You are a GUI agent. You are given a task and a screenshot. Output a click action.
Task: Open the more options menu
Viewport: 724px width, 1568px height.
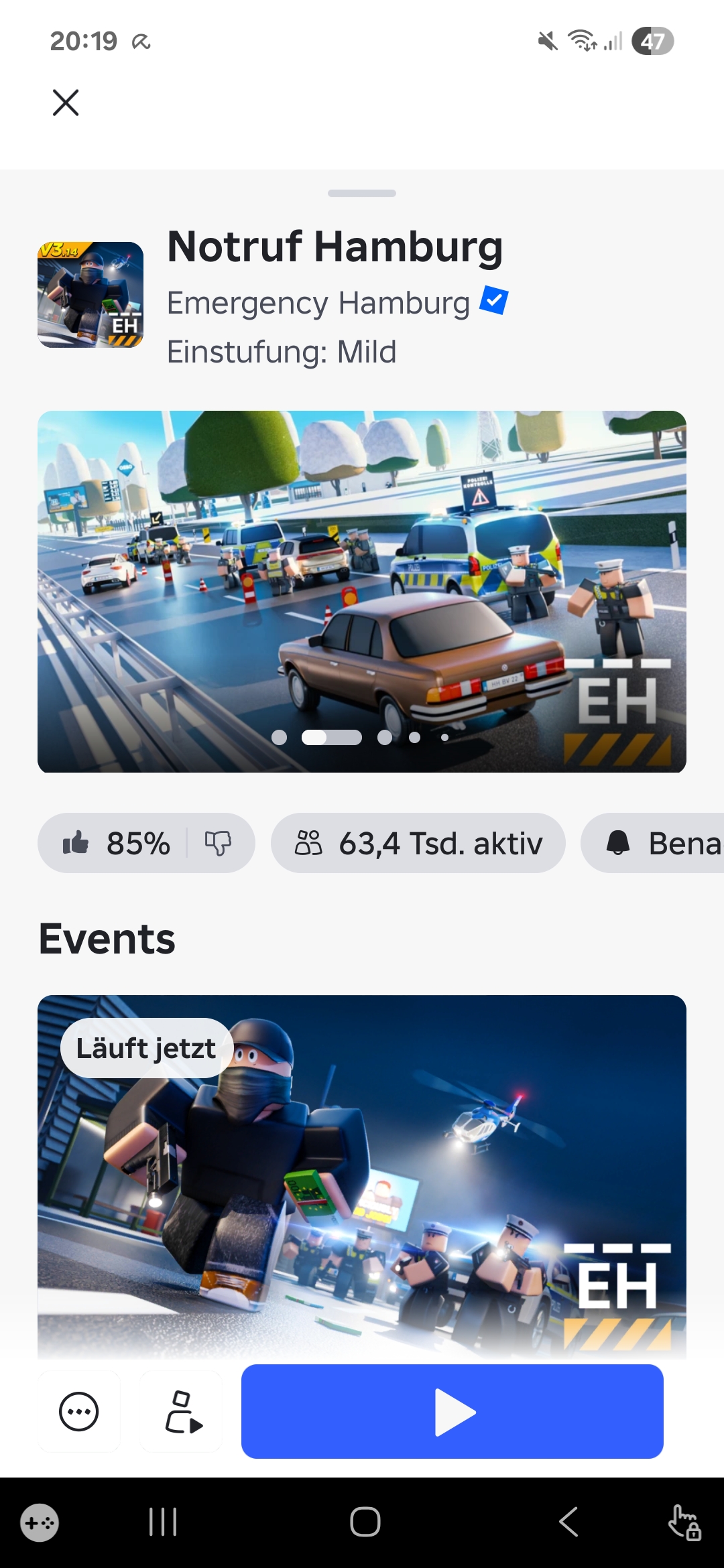(x=79, y=1411)
